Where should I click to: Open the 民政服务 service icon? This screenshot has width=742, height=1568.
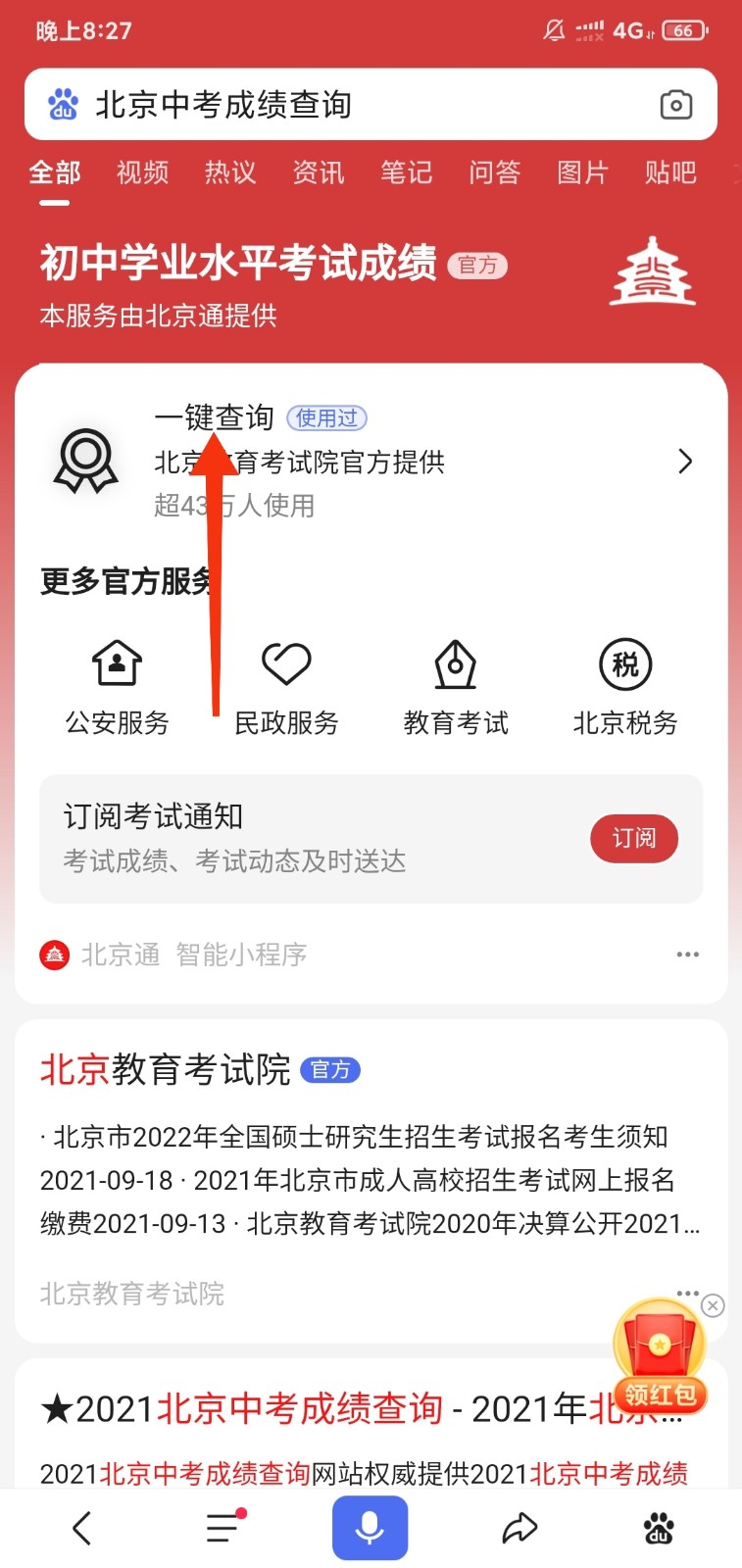[284, 684]
